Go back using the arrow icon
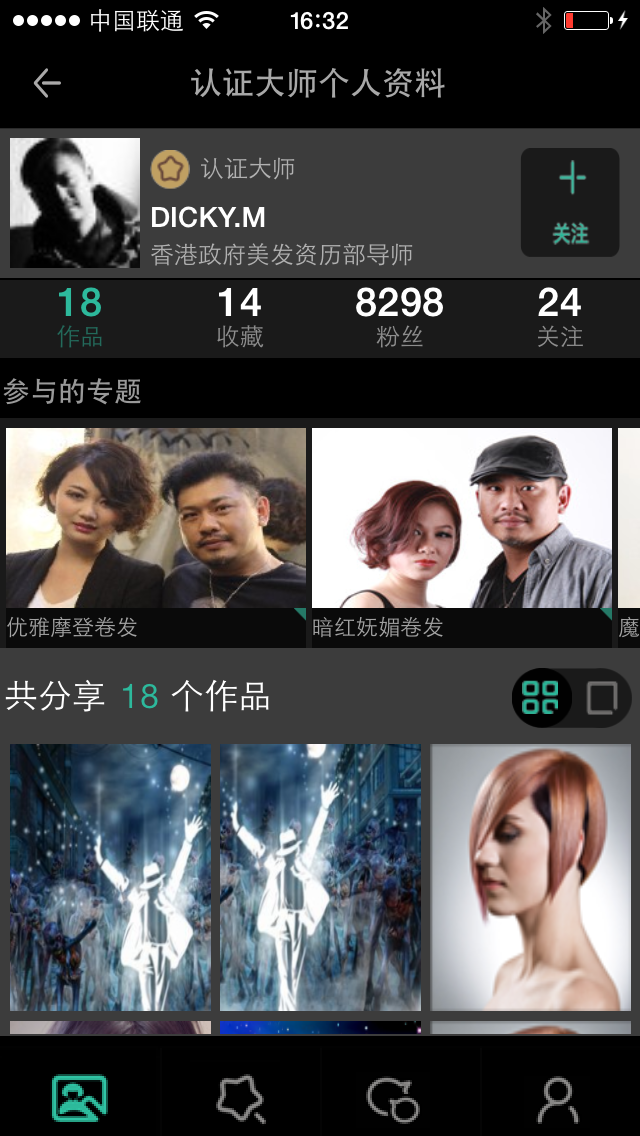 click(x=47, y=83)
